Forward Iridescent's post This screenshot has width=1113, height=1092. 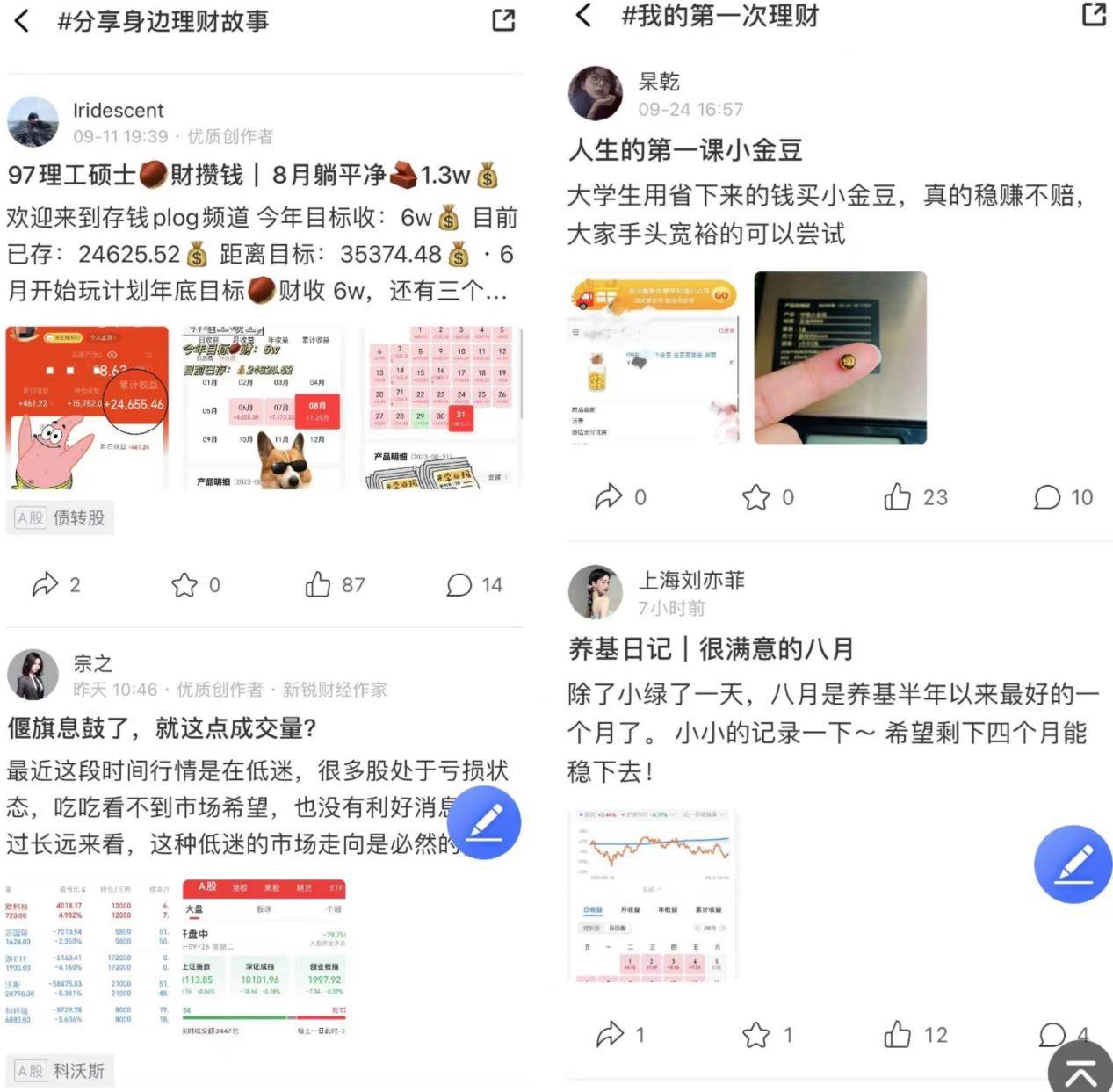pyautogui.click(x=56, y=585)
